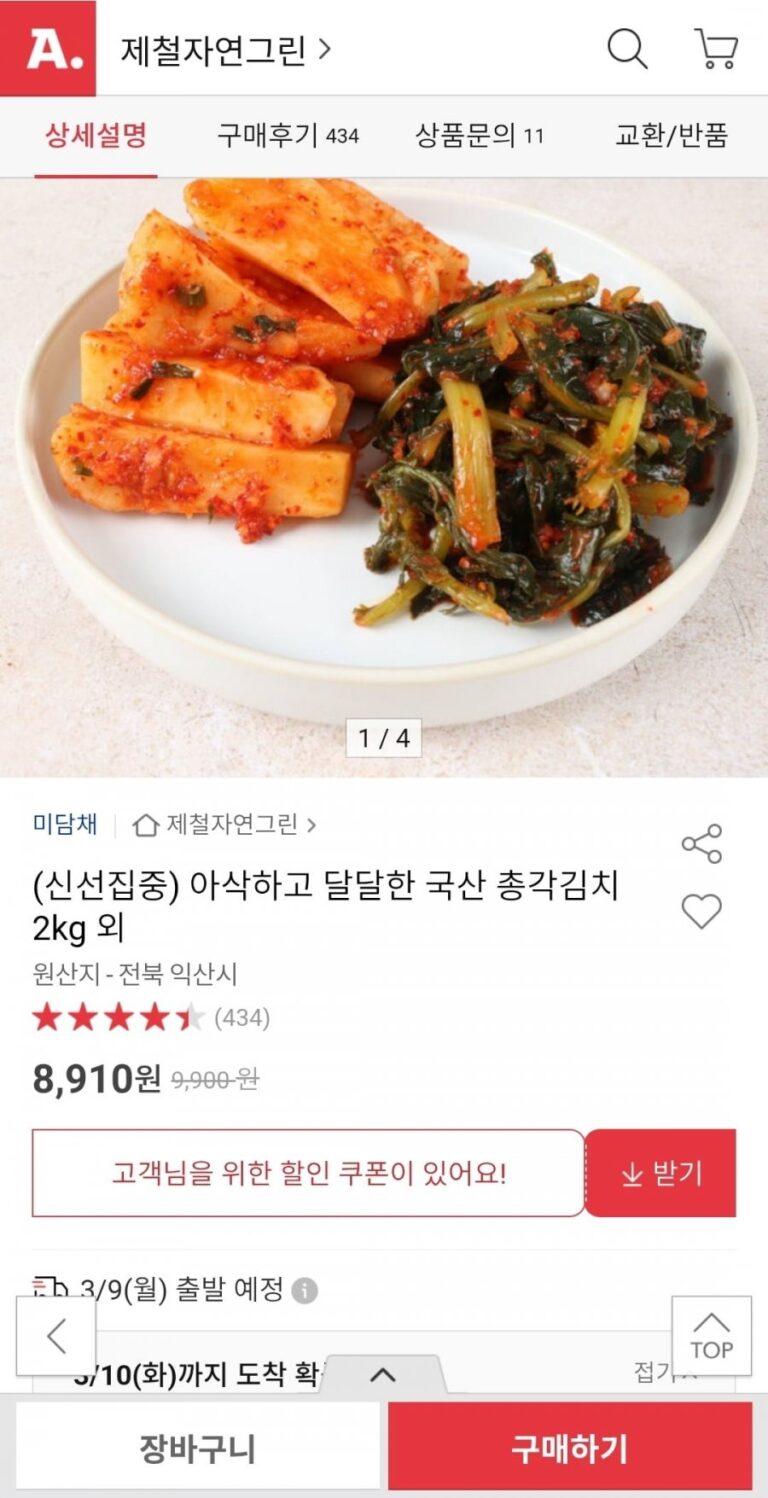
Task: Tap the red A. home logo
Action: tap(48, 48)
